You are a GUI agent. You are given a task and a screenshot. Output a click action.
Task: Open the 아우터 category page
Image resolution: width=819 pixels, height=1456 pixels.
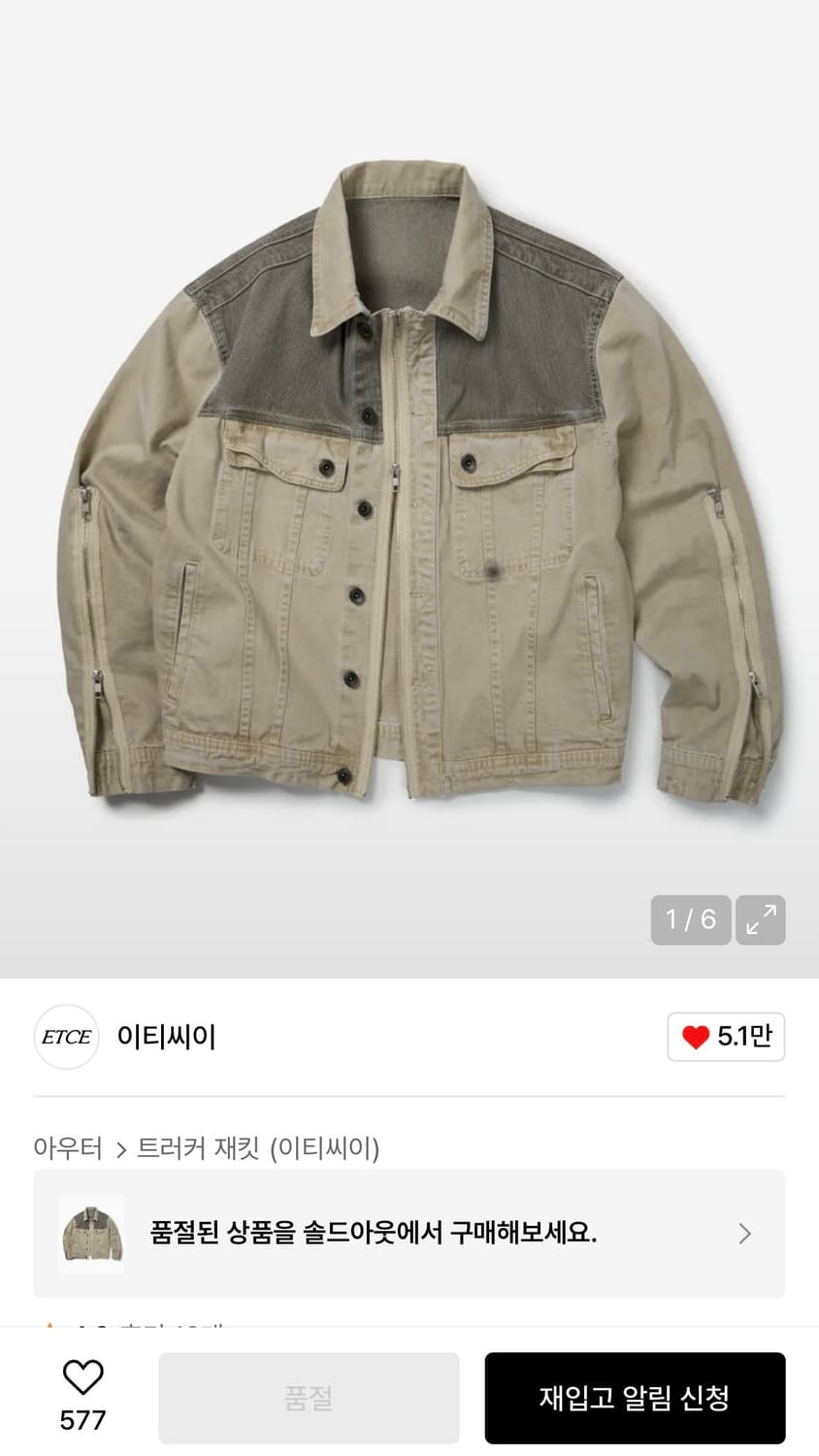pyautogui.click(x=68, y=1148)
